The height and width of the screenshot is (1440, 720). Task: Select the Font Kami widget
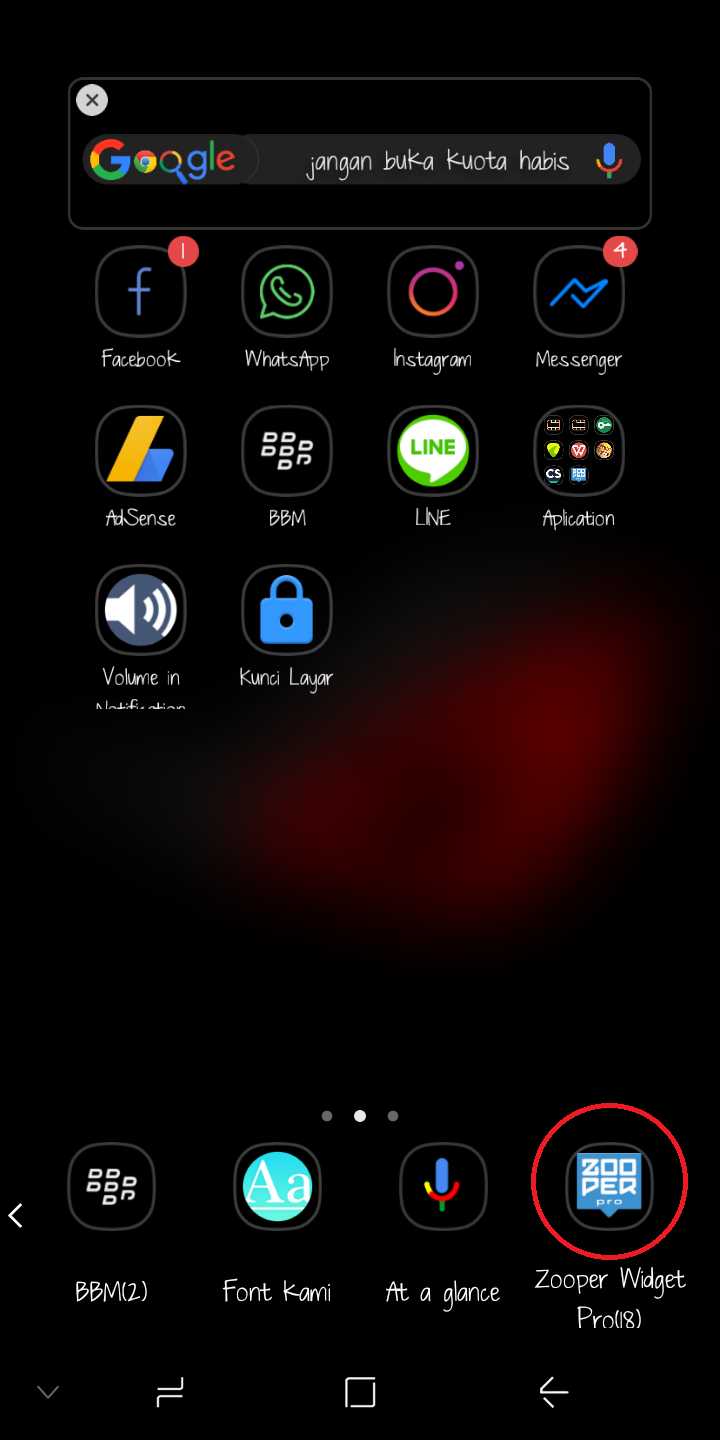click(x=277, y=1187)
